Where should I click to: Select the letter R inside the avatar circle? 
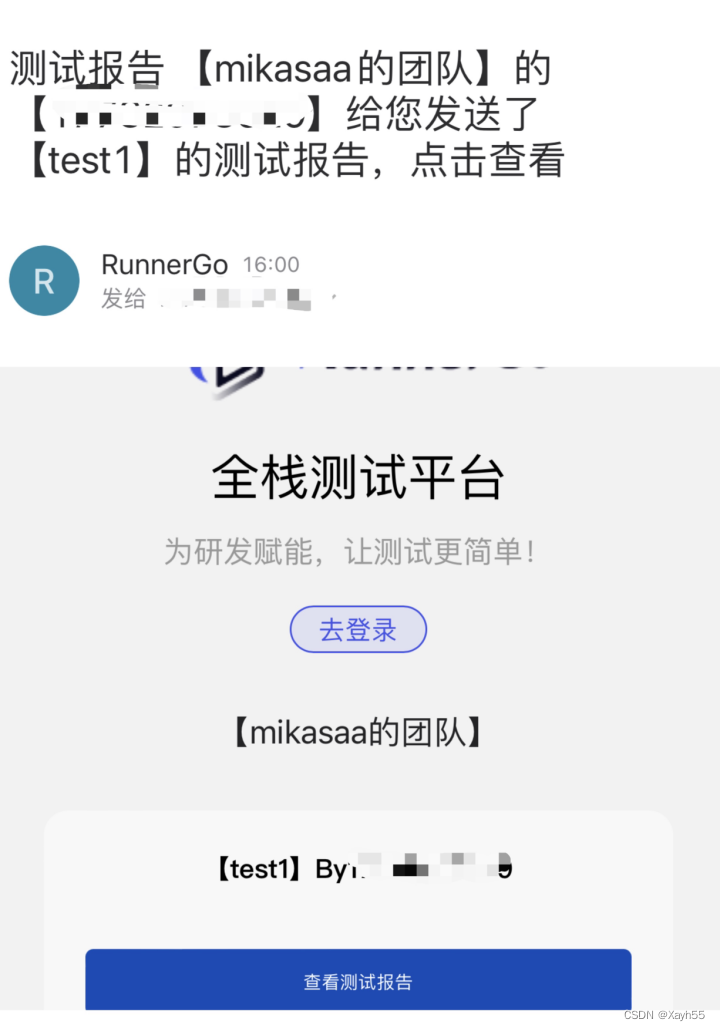point(44,281)
